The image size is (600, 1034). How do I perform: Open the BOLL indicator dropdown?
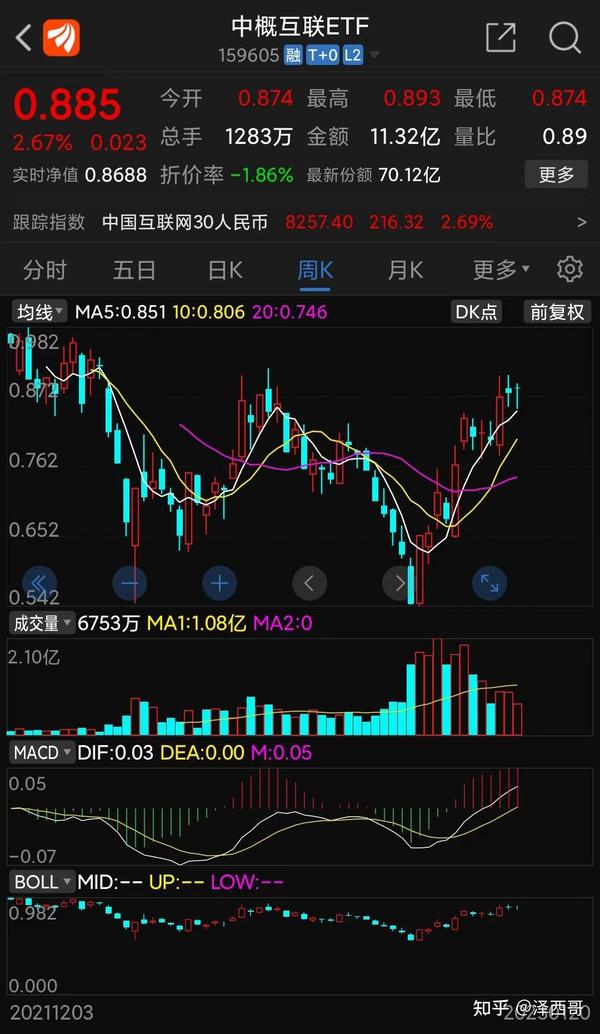point(42,882)
